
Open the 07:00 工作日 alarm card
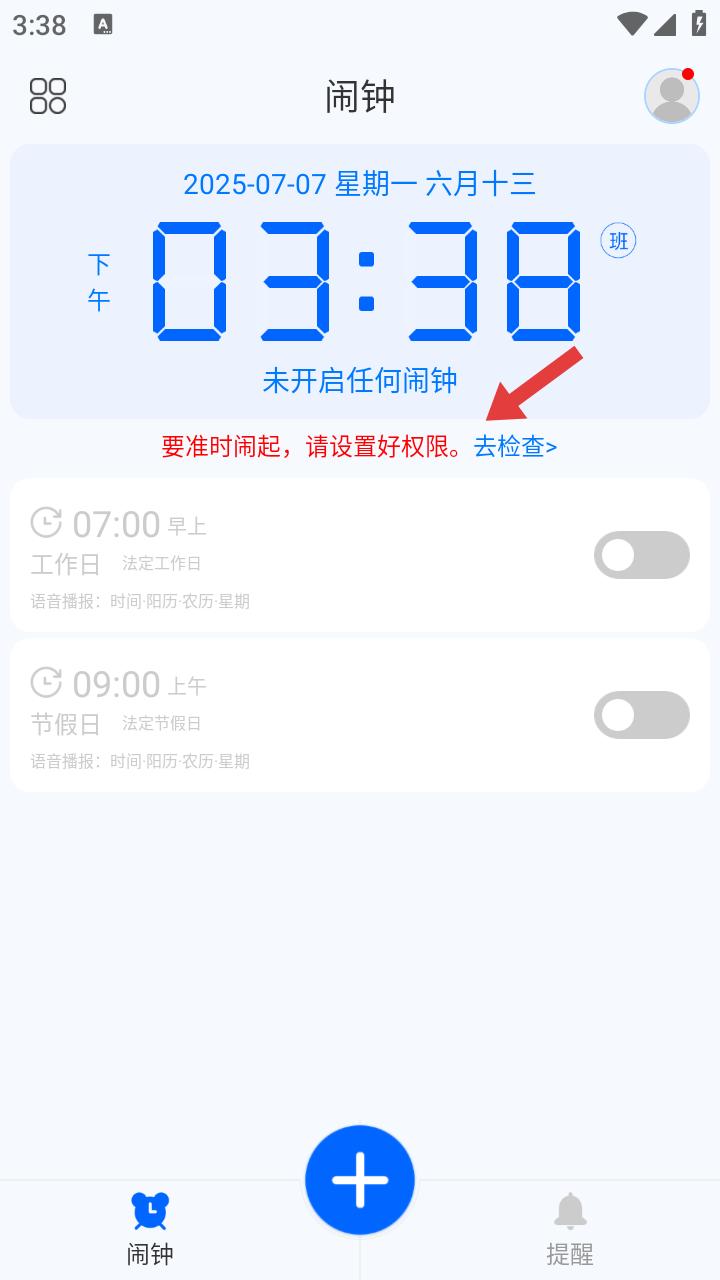click(x=360, y=555)
